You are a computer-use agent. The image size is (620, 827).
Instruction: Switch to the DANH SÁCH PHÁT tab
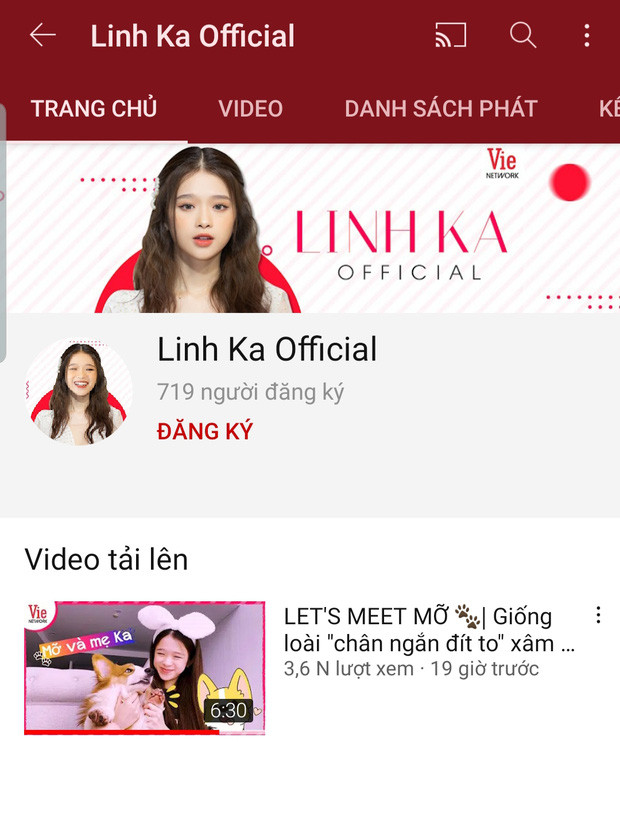tap(441, 109)
